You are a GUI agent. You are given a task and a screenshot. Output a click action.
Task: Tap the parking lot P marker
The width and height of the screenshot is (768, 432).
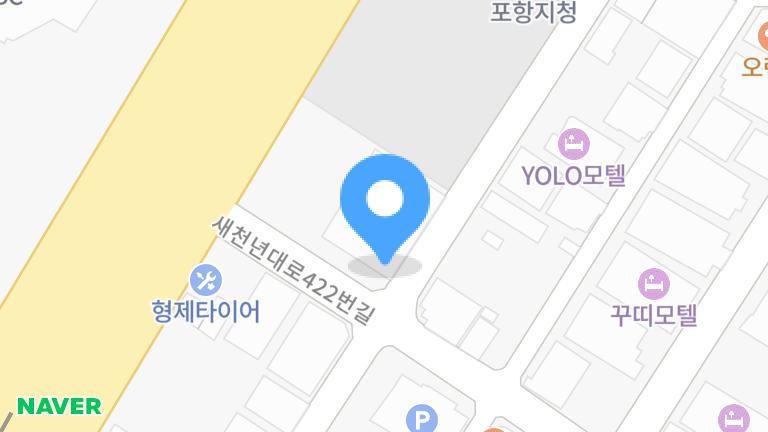tap(422, 418)
